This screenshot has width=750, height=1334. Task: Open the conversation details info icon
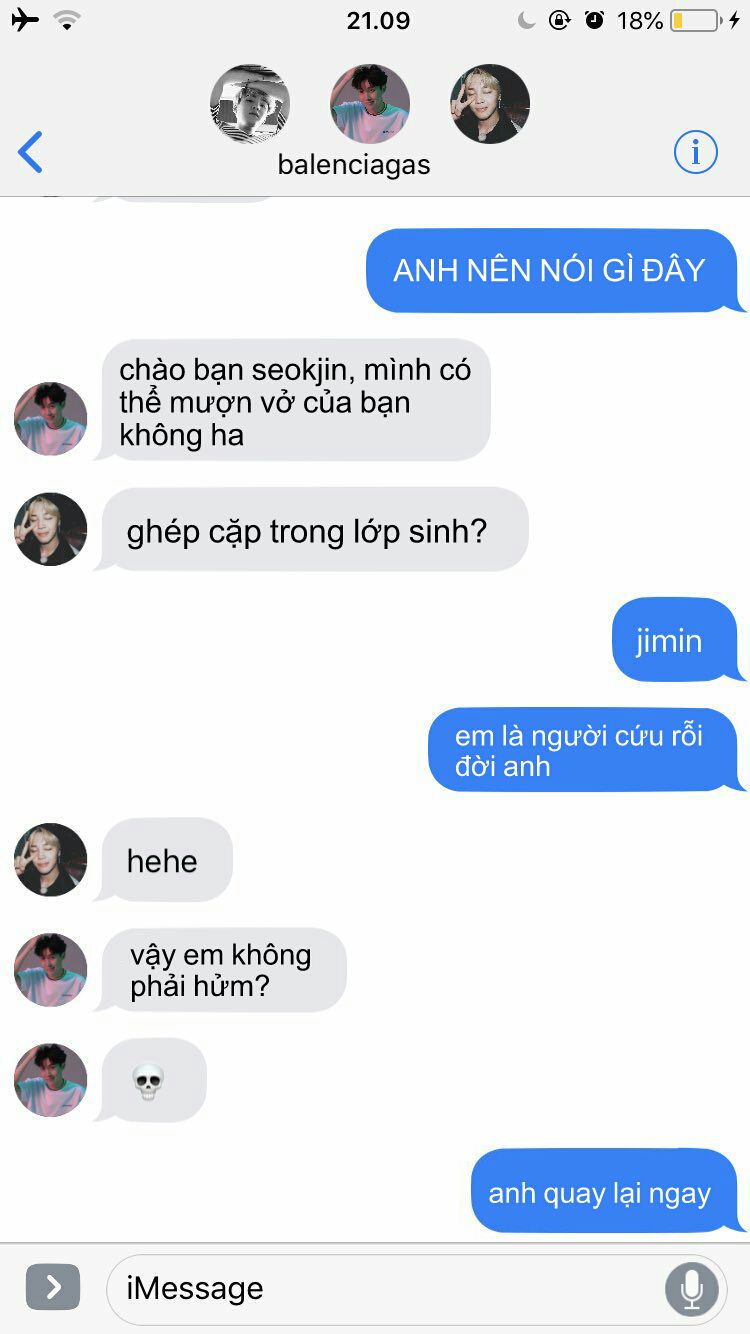696,152
